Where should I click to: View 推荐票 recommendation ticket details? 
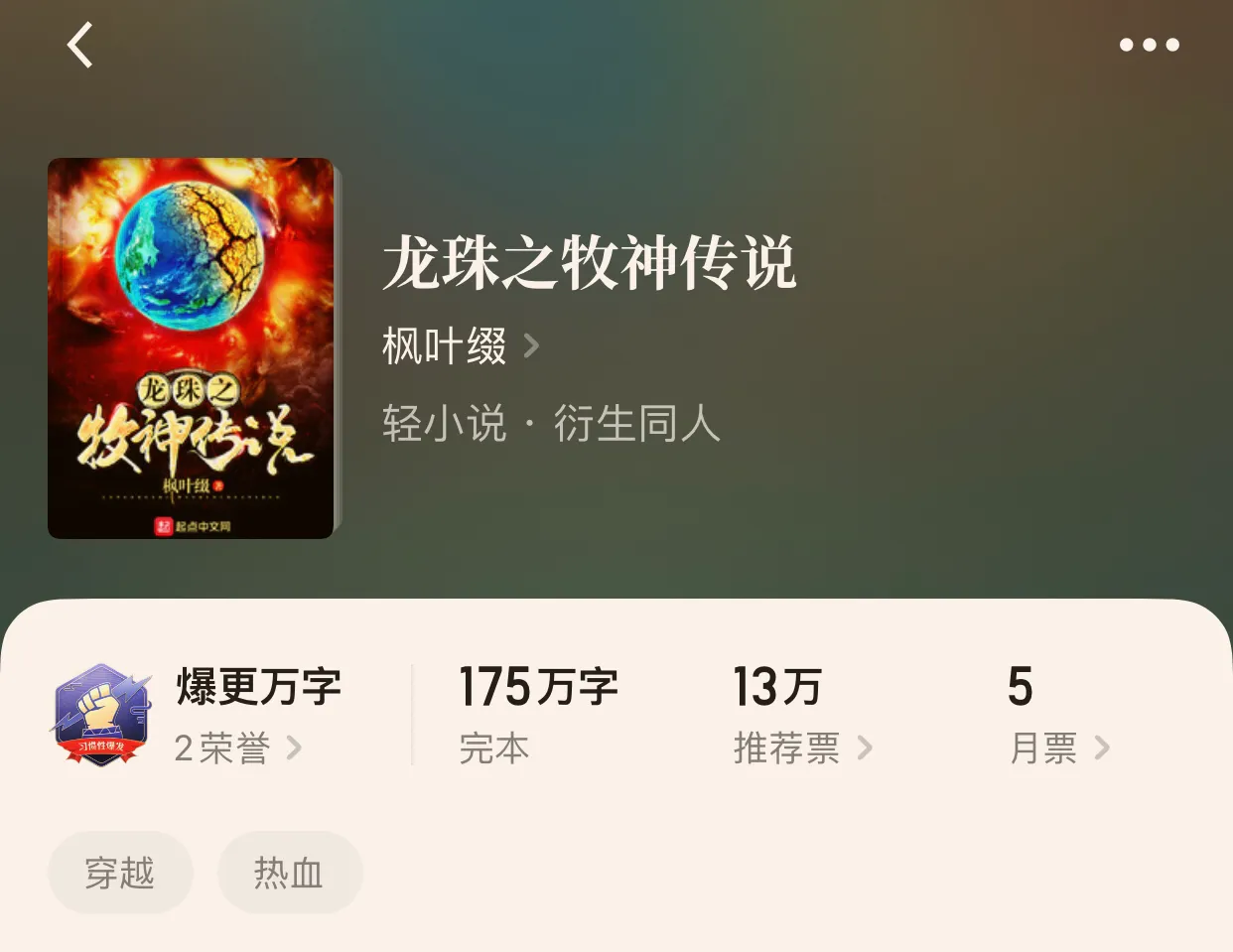click(x=802, y=748)
